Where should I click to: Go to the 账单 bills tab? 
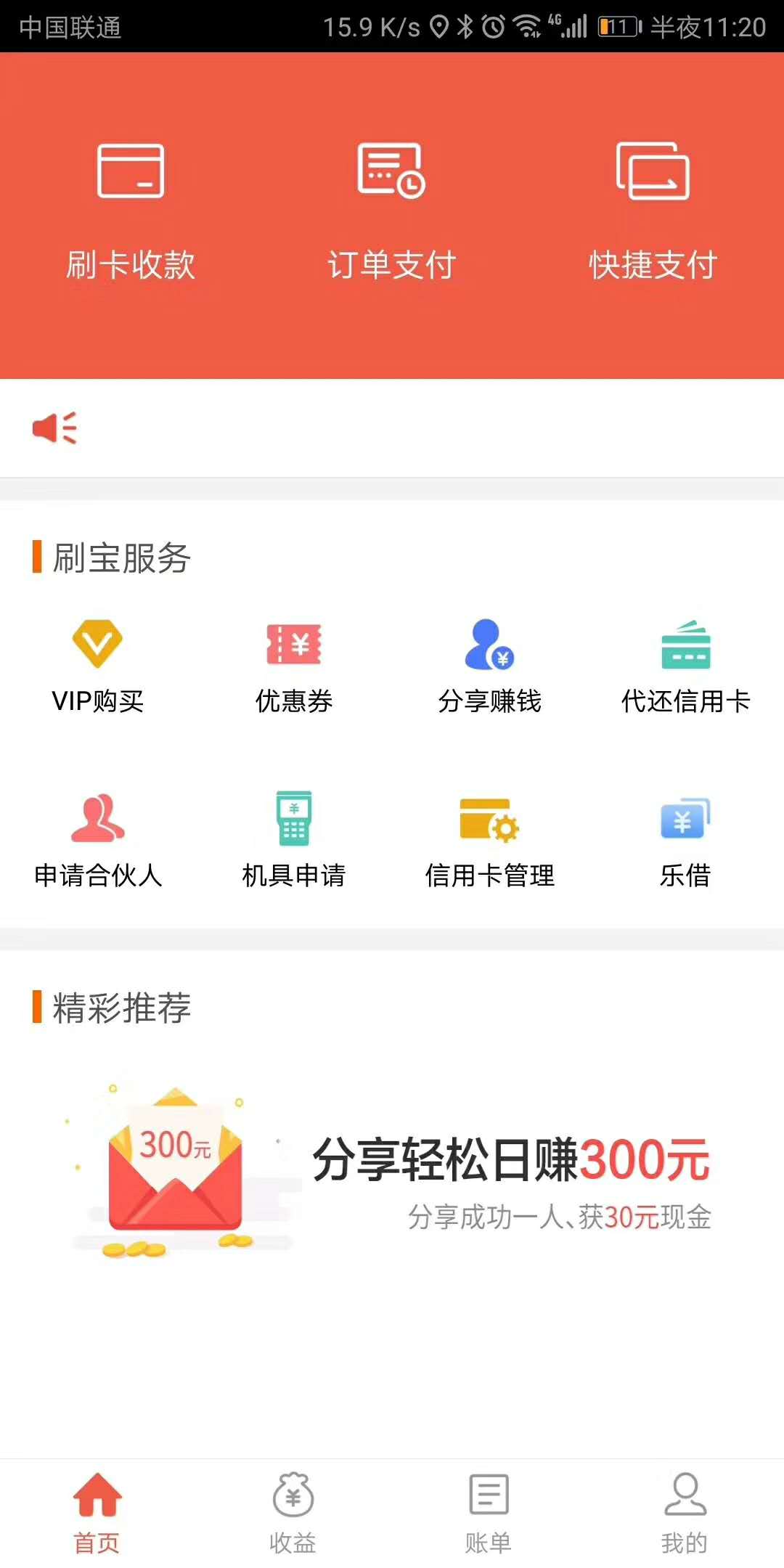click(489, 1513)
